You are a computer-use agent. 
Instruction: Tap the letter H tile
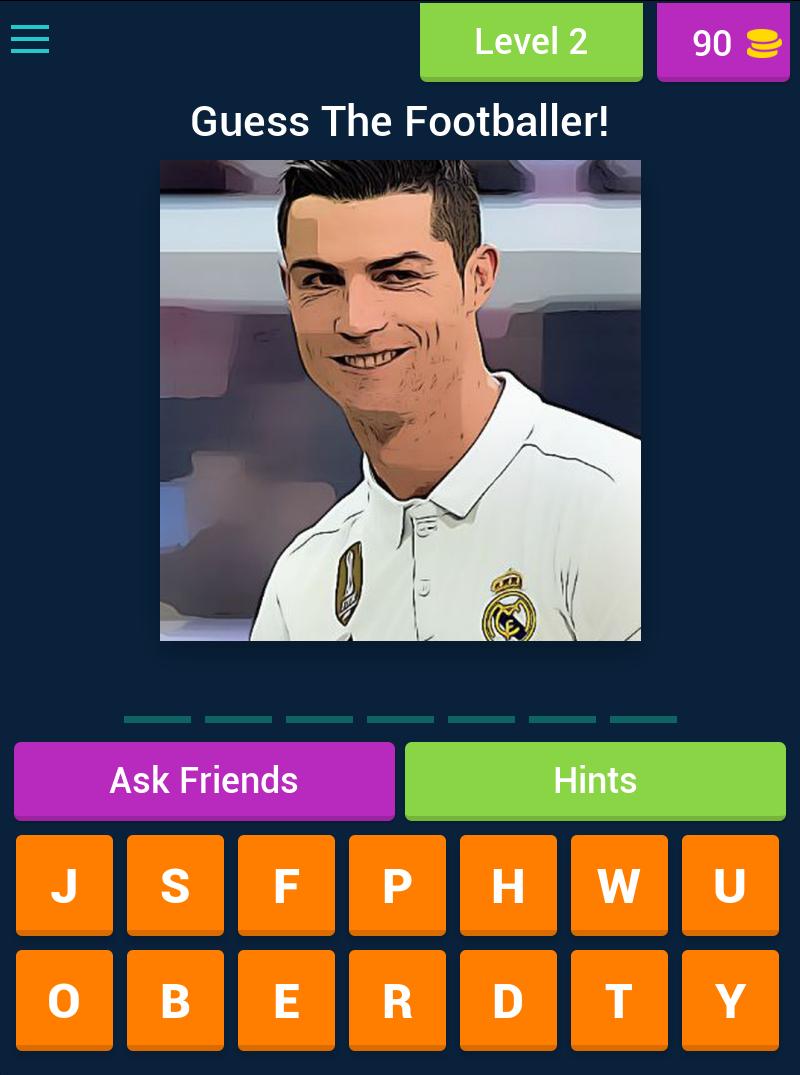tap(508, 885)
